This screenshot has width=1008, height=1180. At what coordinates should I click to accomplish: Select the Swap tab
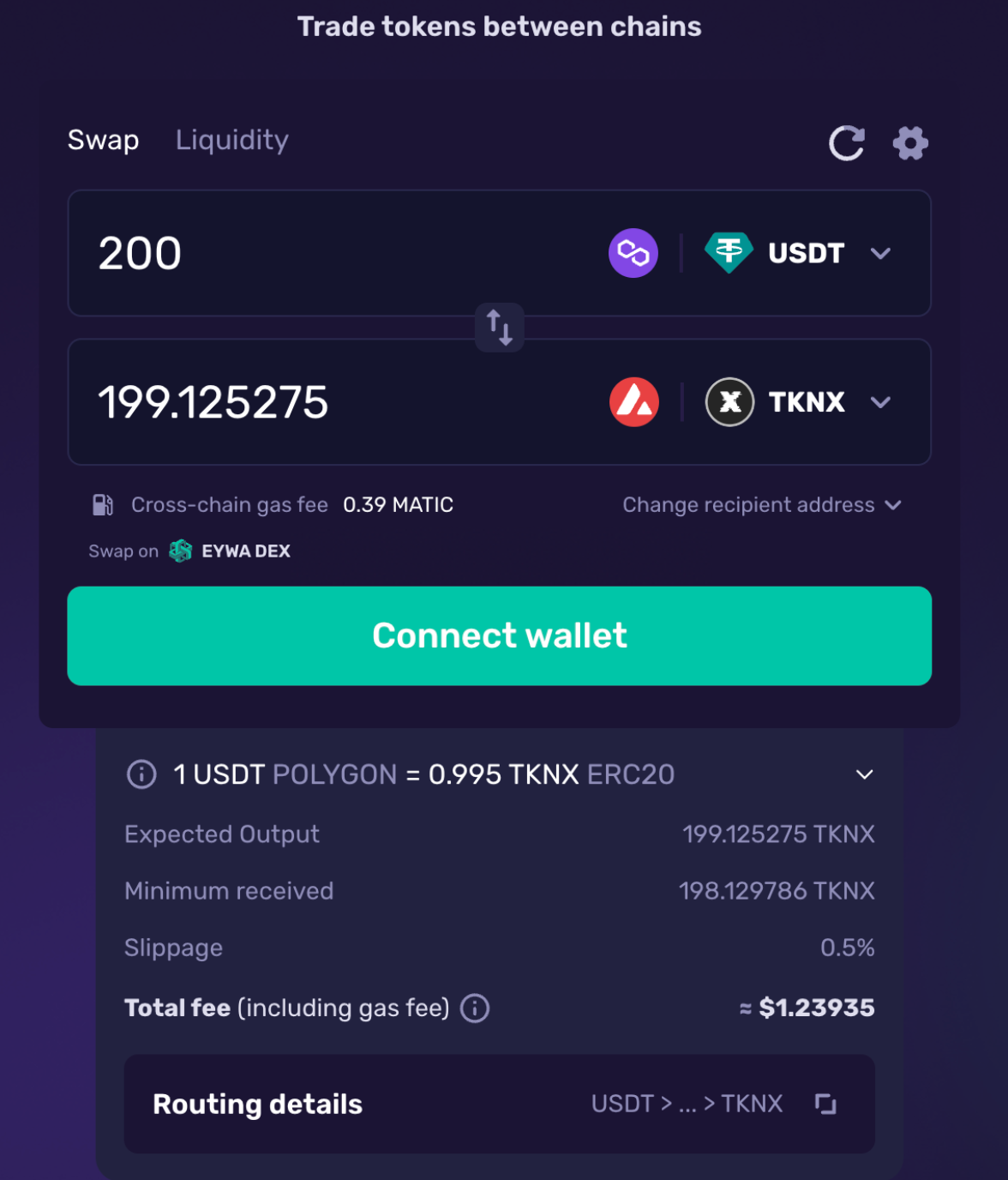[103, 140]
